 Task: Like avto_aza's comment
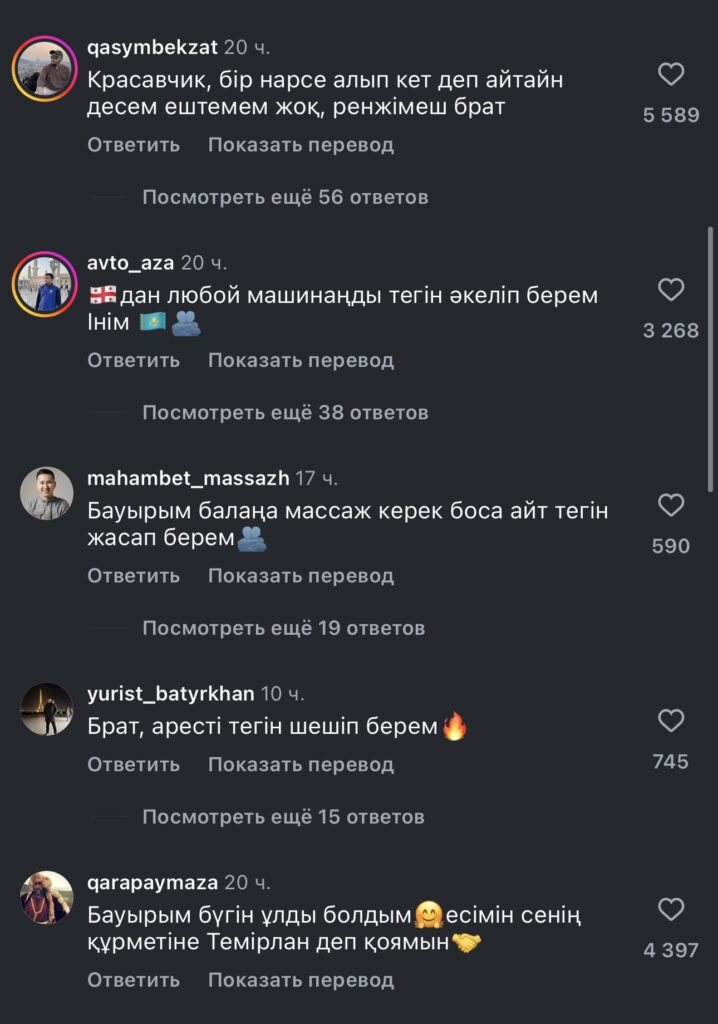coord(671,290)
